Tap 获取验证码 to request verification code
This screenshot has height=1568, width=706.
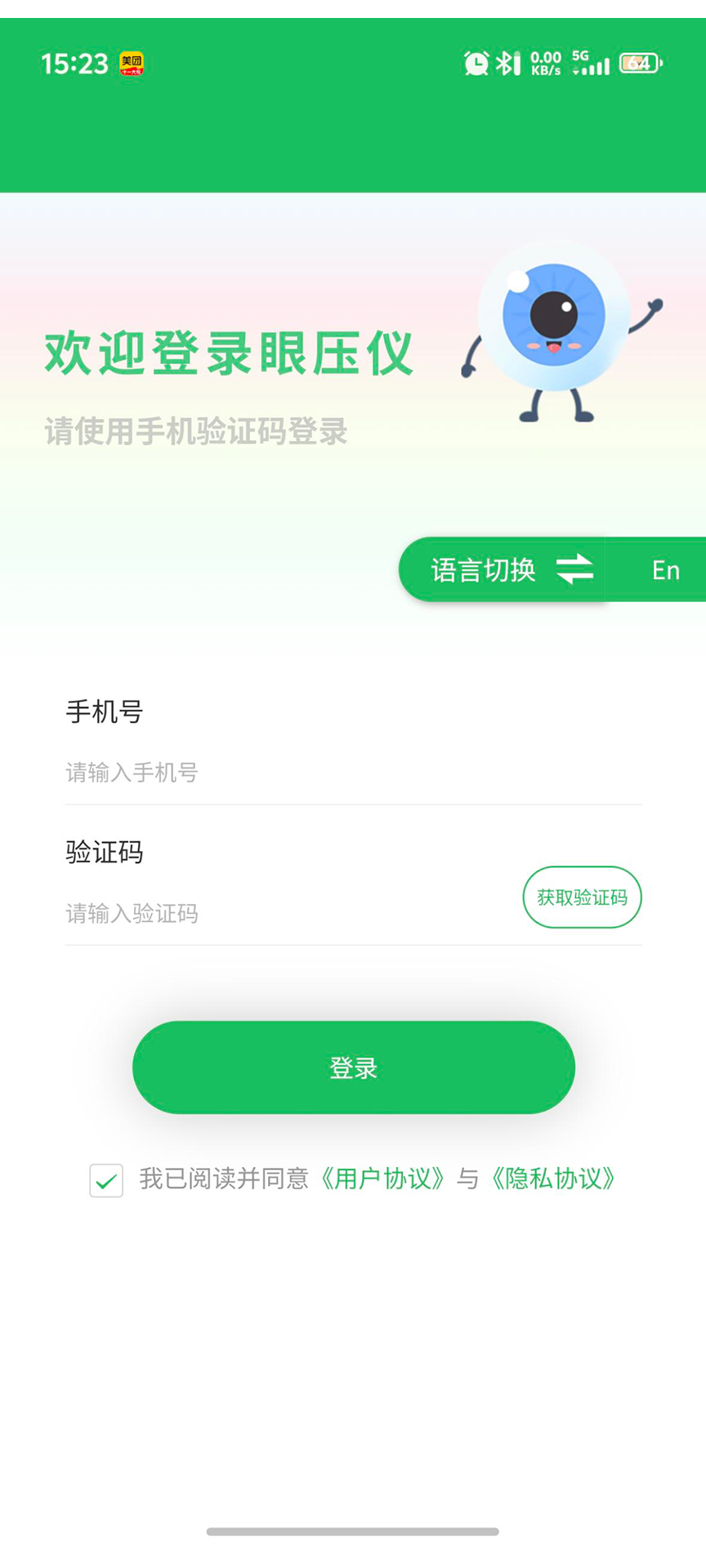[582, 898]
